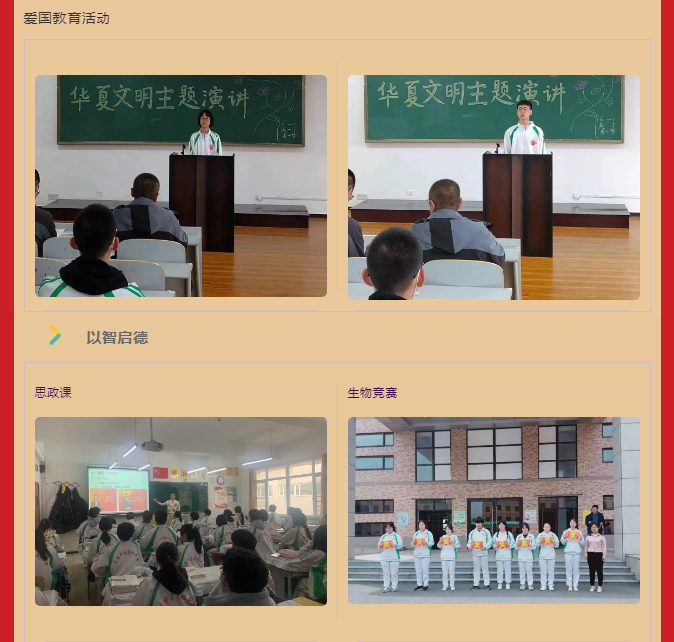View the 思政课 classroom photo
This screenshot has width=674, height=642.
pos(181,511)
